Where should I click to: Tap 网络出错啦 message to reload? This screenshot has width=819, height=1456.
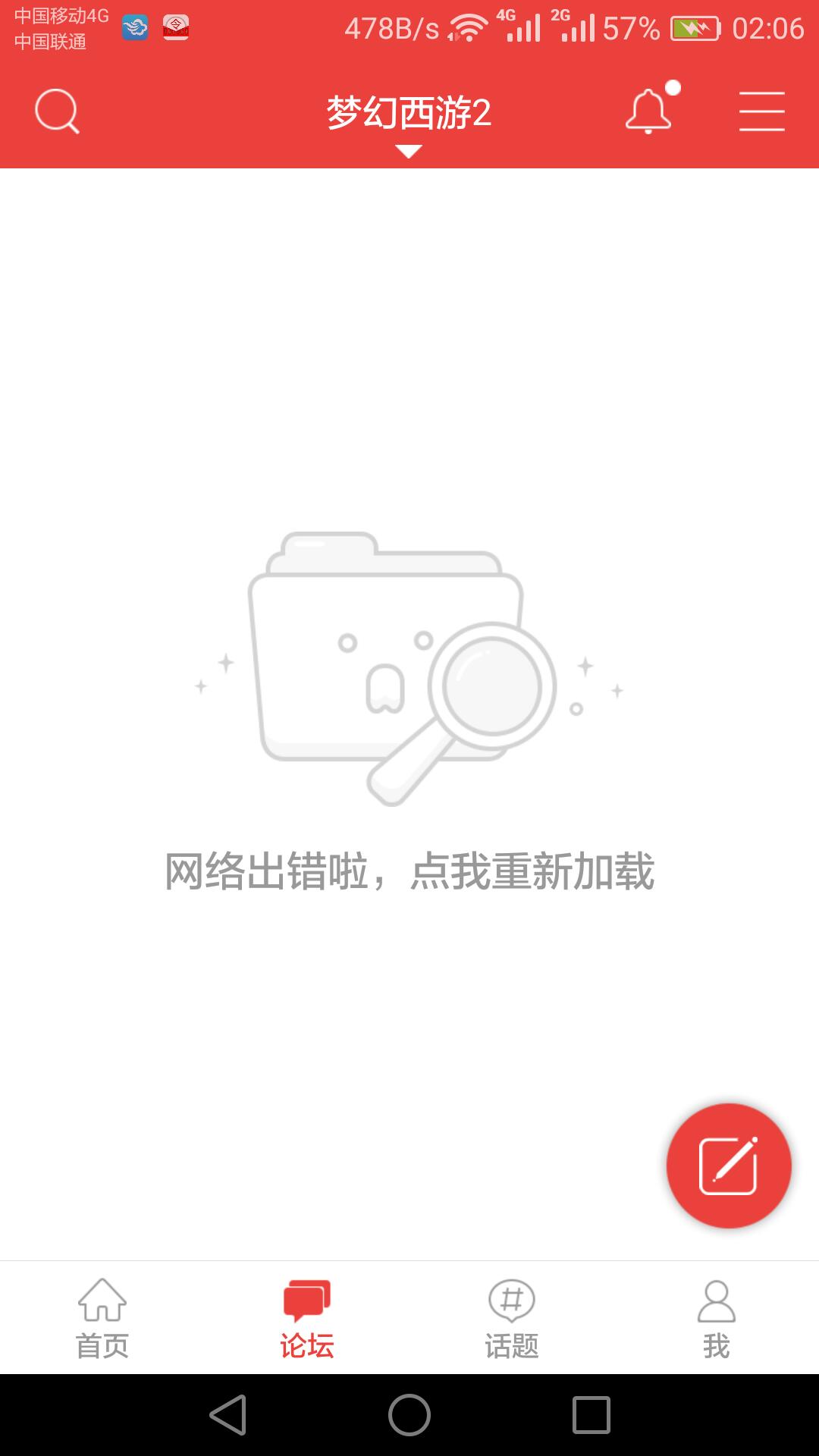[409, 871]
